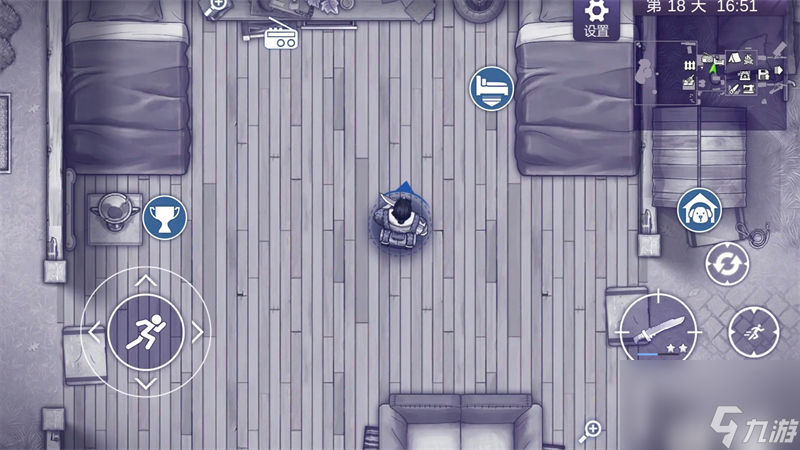Image resolution: width=800 pixels, height=450 pixels.
Task: Tap the trophy achievements icon
Action: (x=164, y=216)
